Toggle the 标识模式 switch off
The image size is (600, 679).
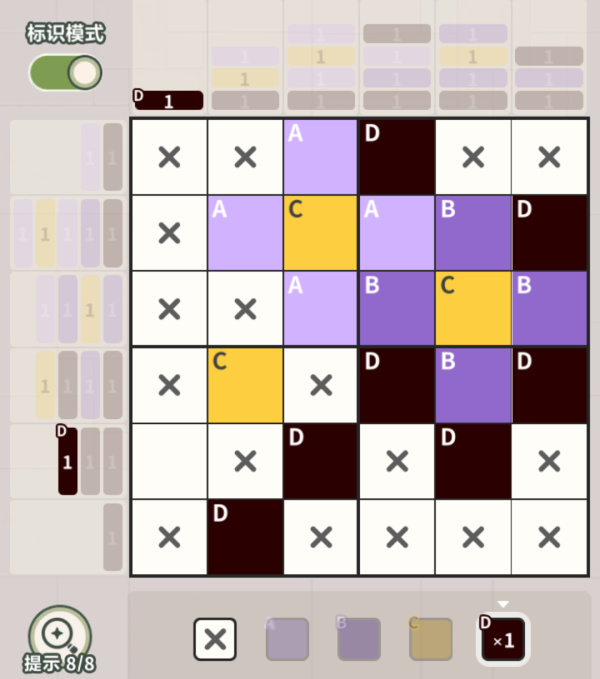tap(65, 72)
